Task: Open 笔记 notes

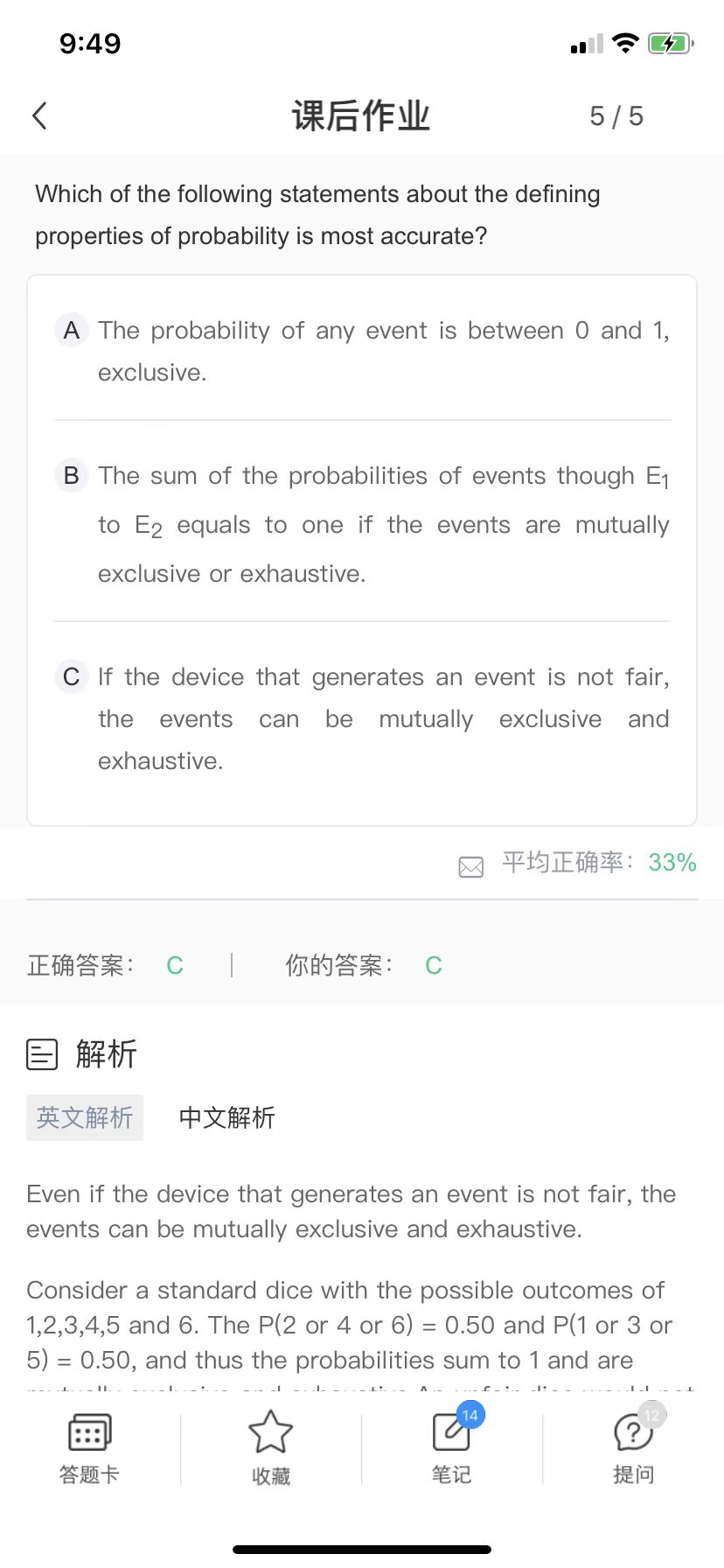Action: 451,1448
